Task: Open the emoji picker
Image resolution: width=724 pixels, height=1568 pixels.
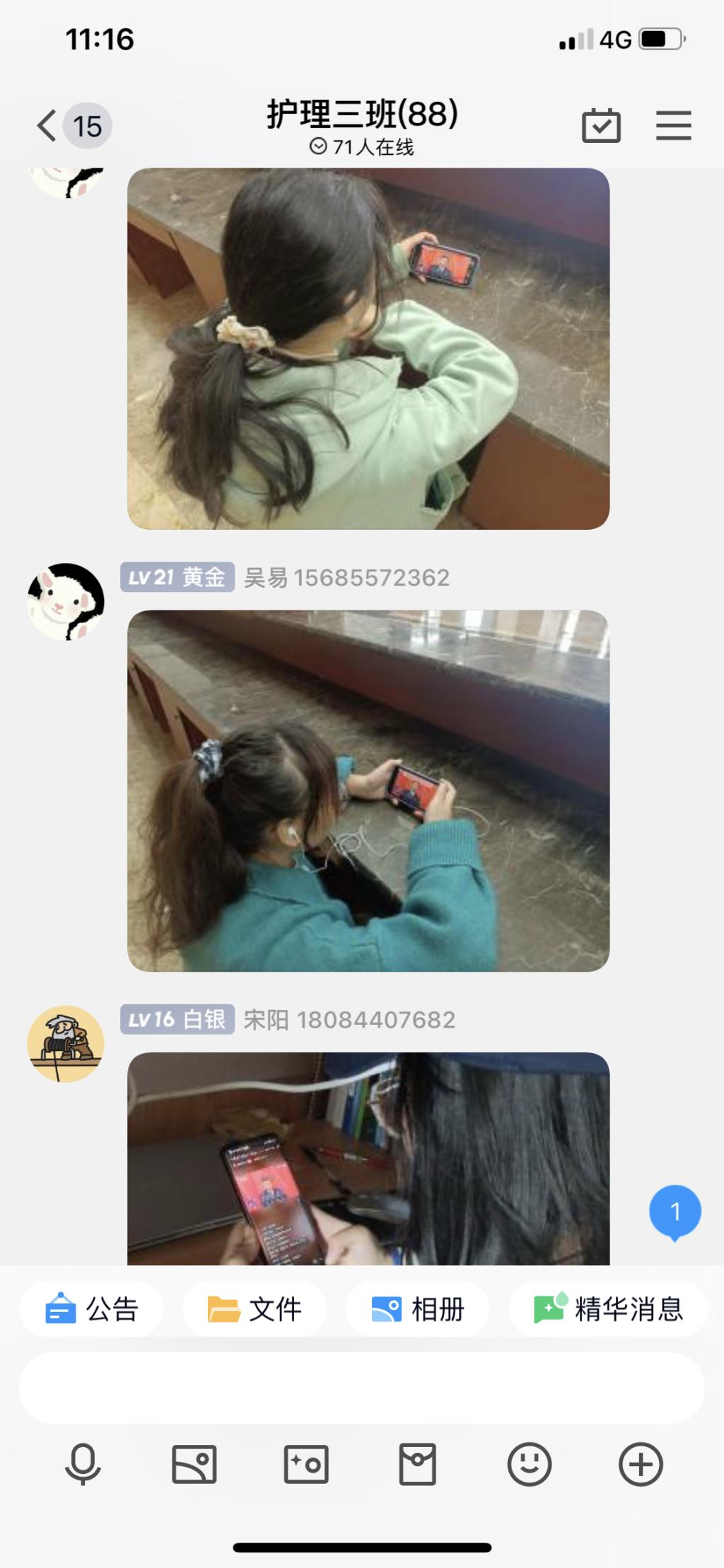Action: 530,1463
